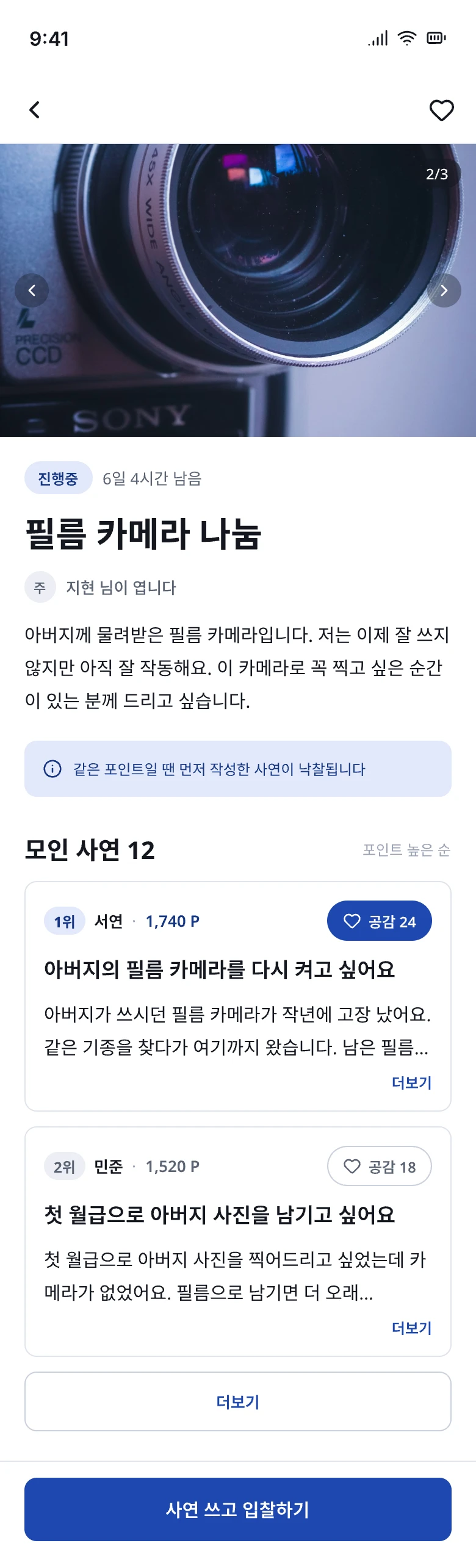This screenshot has height=1568, width=476.
Task: Show the next camera photo
Action: click(x=444, y=290)
